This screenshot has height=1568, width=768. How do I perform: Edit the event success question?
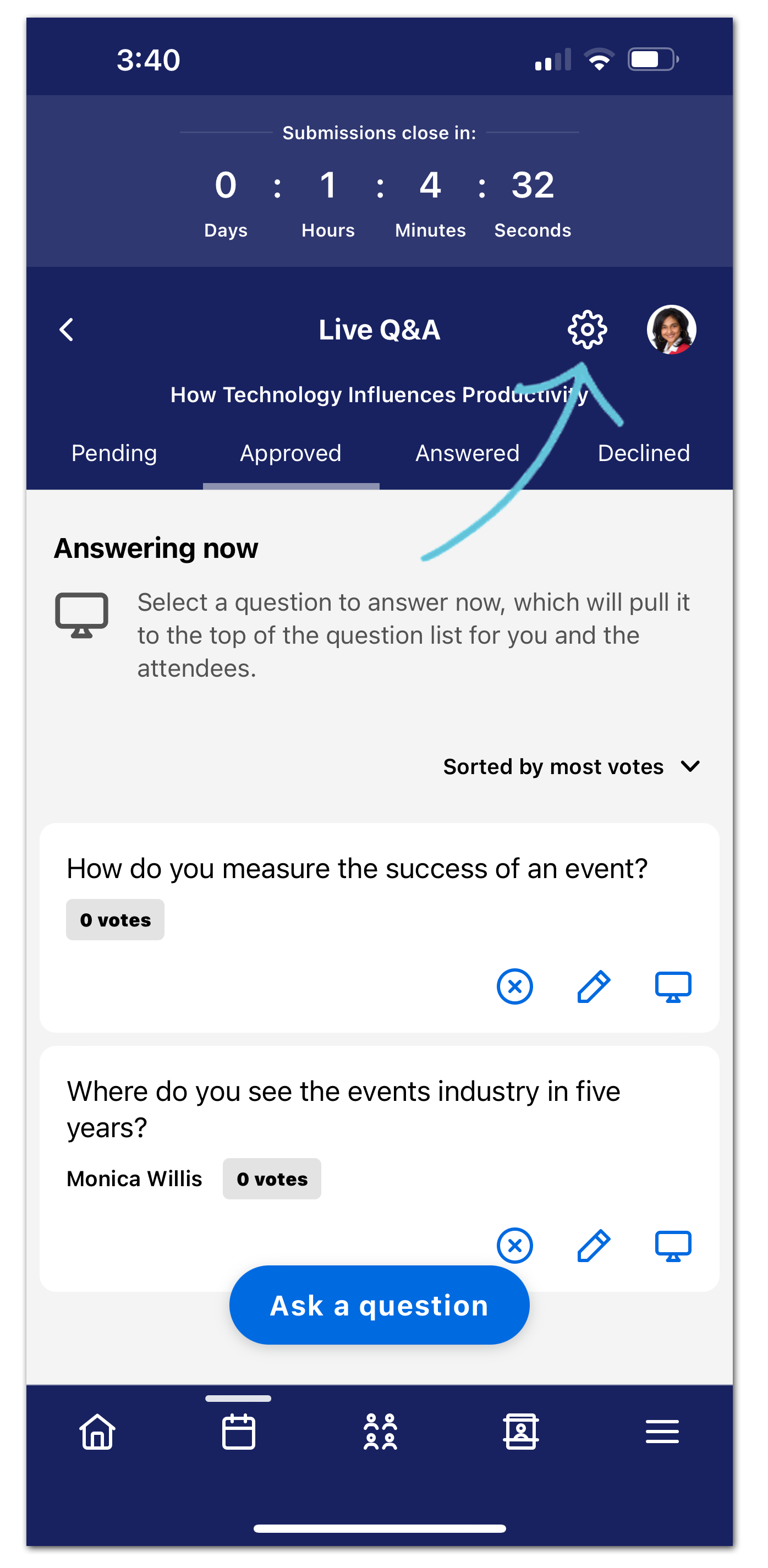click(594, 986)
